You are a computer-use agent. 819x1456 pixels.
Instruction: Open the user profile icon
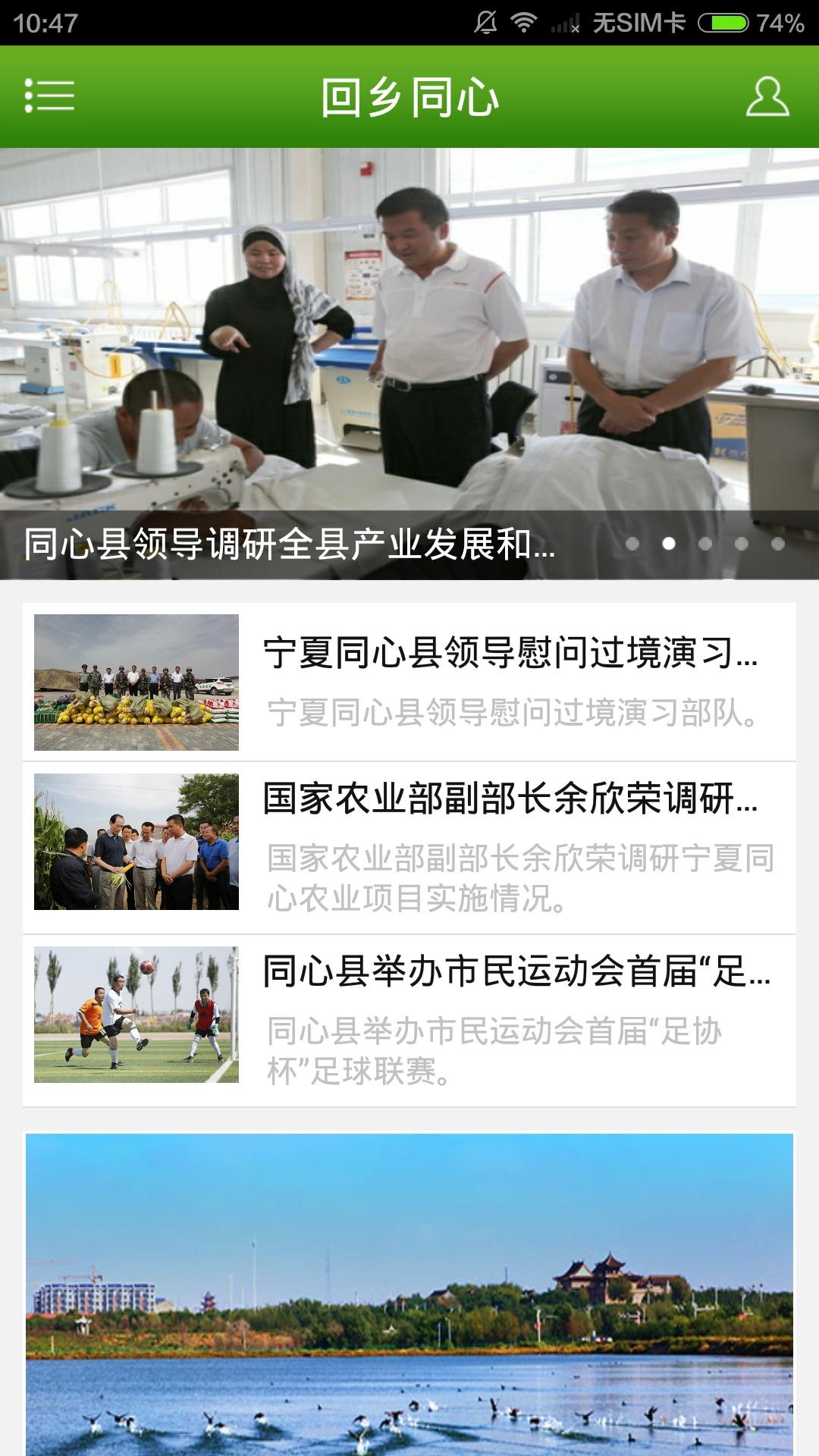click(767, 96)
